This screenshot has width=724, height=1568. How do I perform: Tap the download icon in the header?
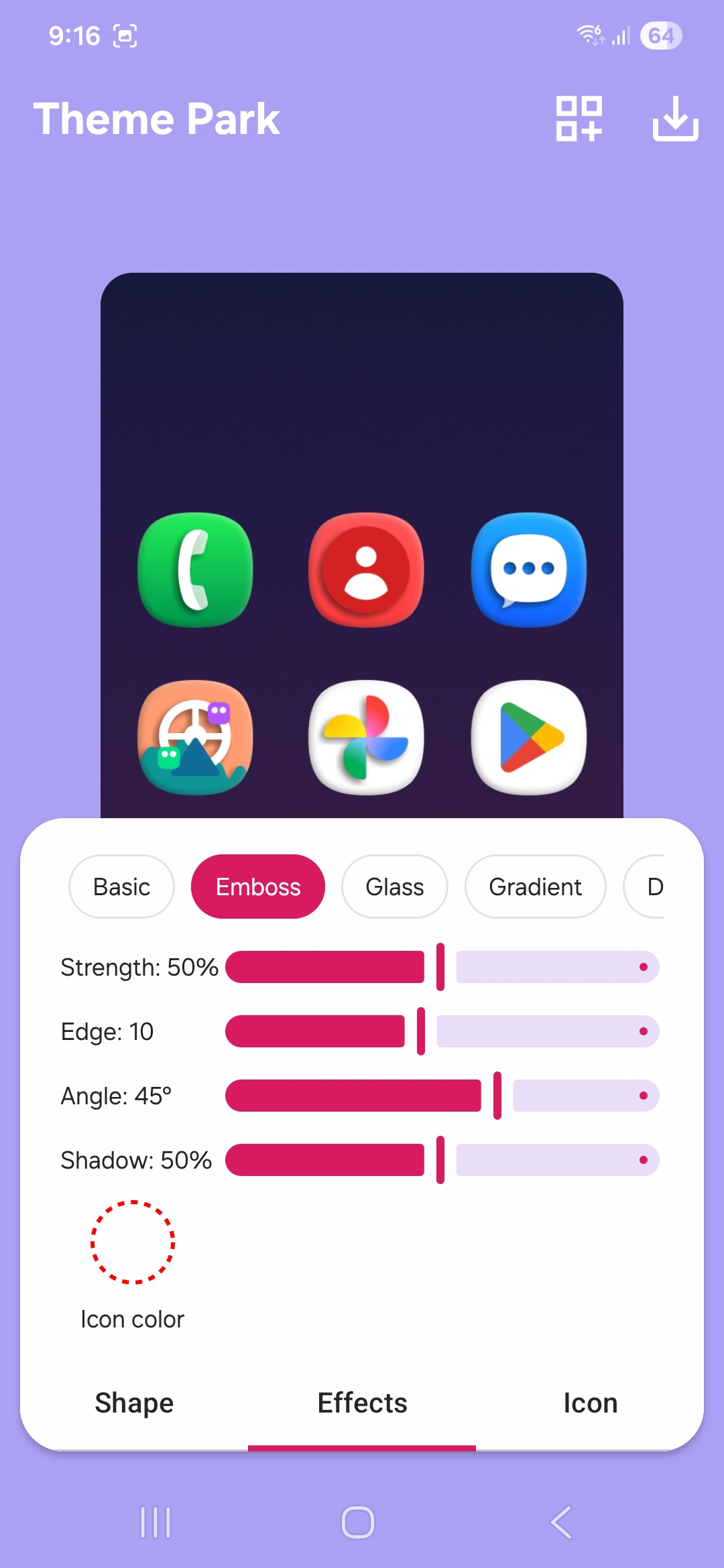[675, 119]
